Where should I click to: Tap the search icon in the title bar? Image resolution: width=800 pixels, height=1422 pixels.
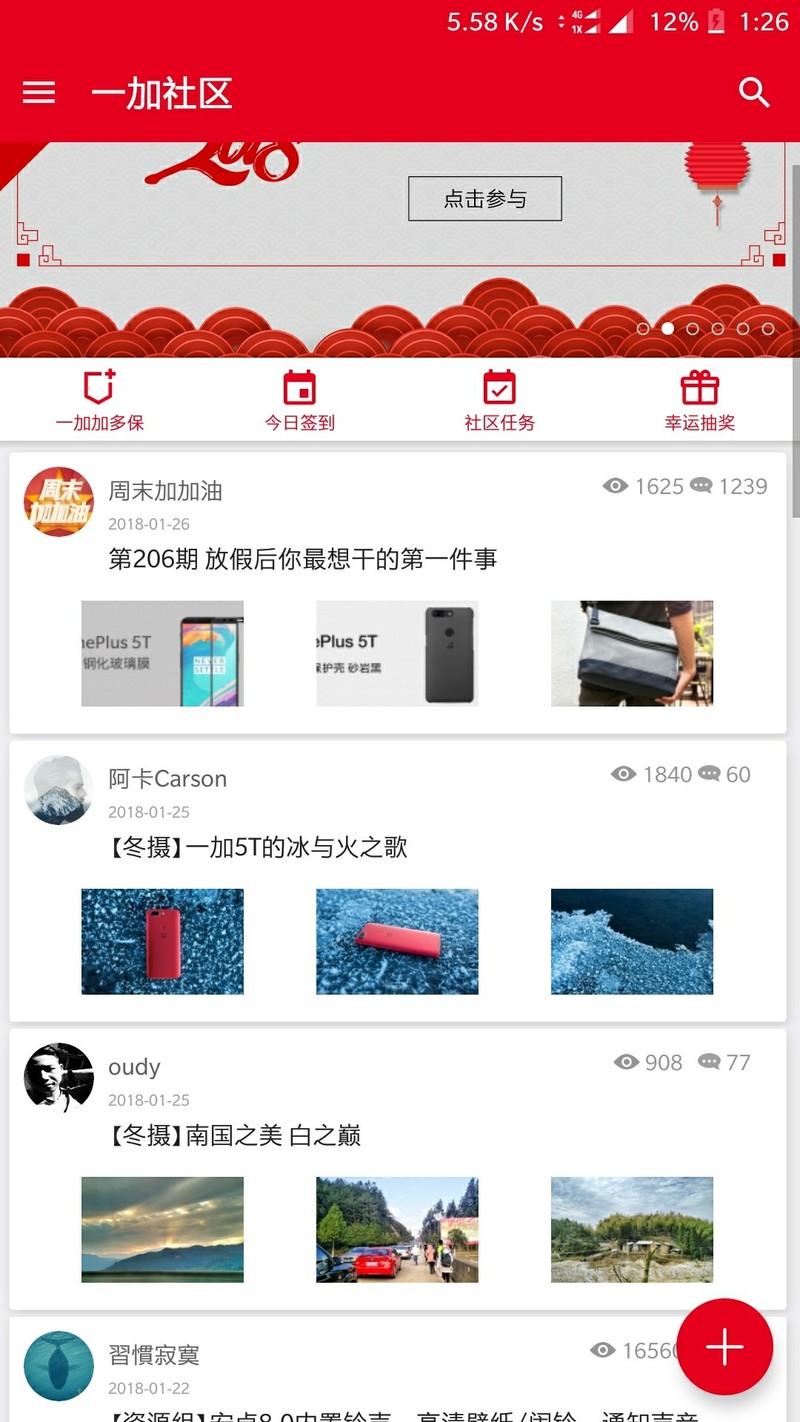[755, 92]
